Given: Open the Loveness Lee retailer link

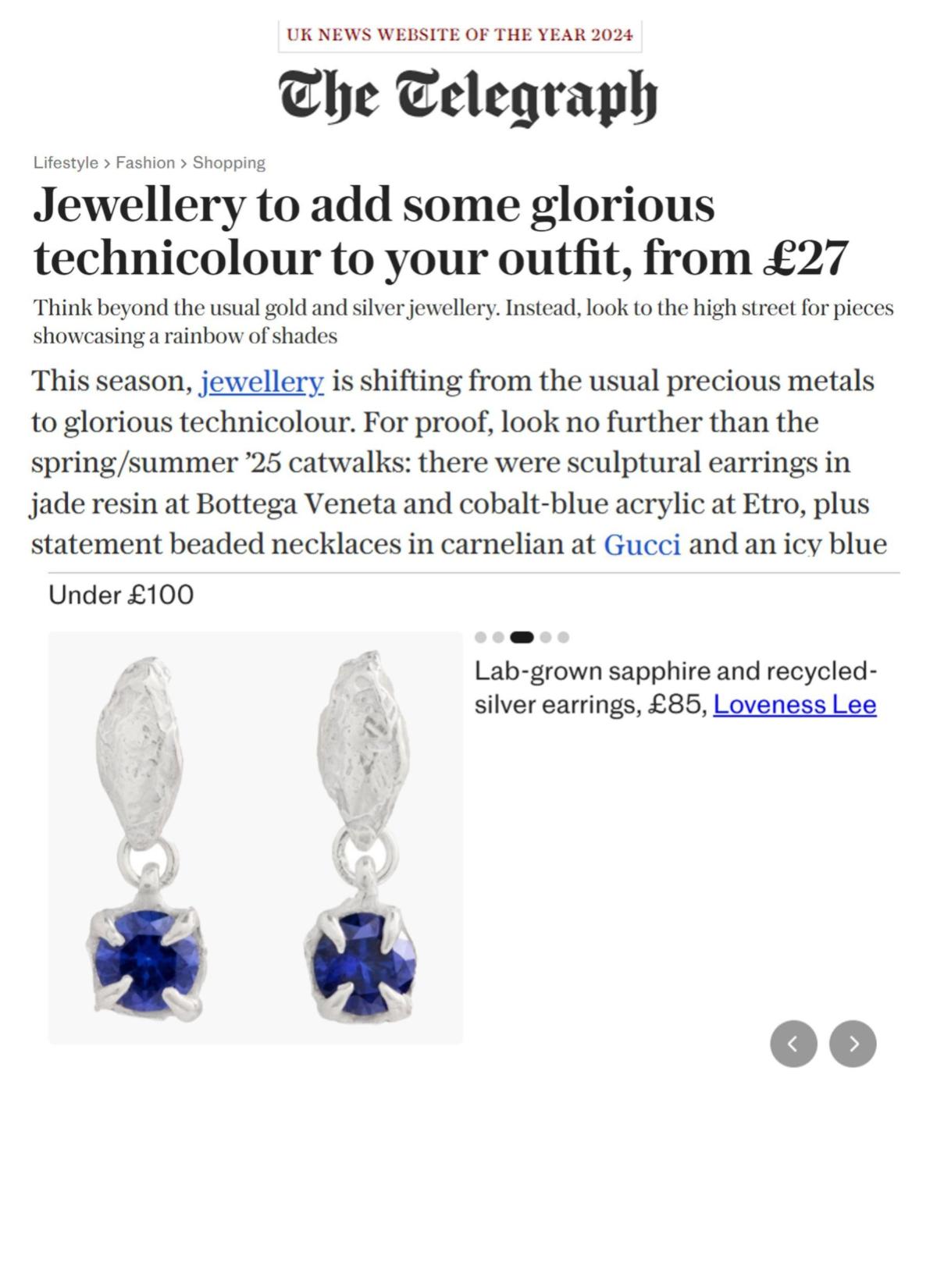Looking at the screenshot, I should pyautogui.click(x=796, y=705).
